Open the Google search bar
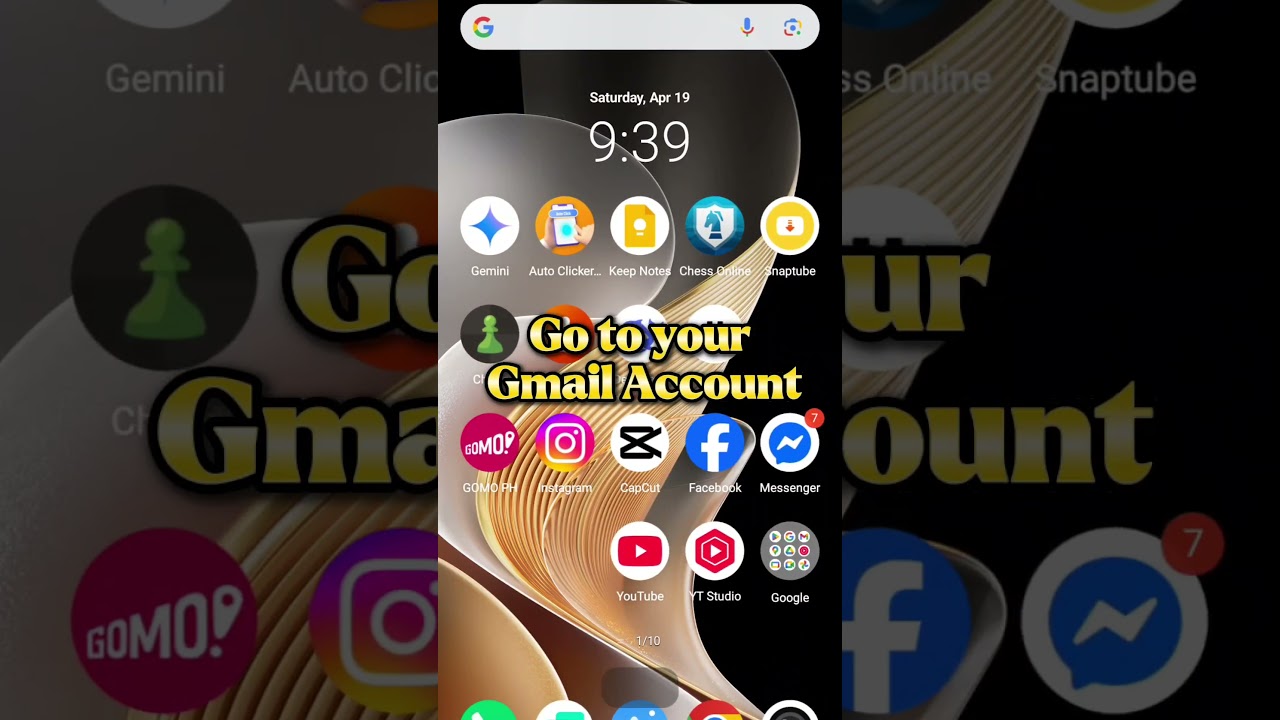 click(x=610, y=28)
